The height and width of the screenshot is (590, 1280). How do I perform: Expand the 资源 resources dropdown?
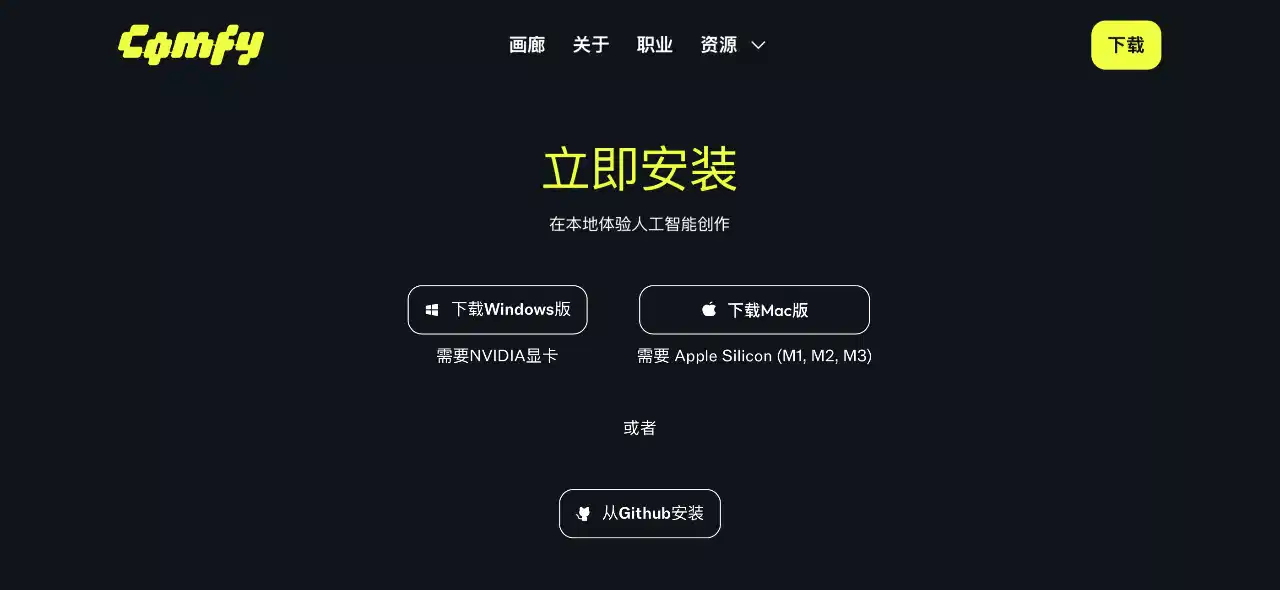point(732,45)
